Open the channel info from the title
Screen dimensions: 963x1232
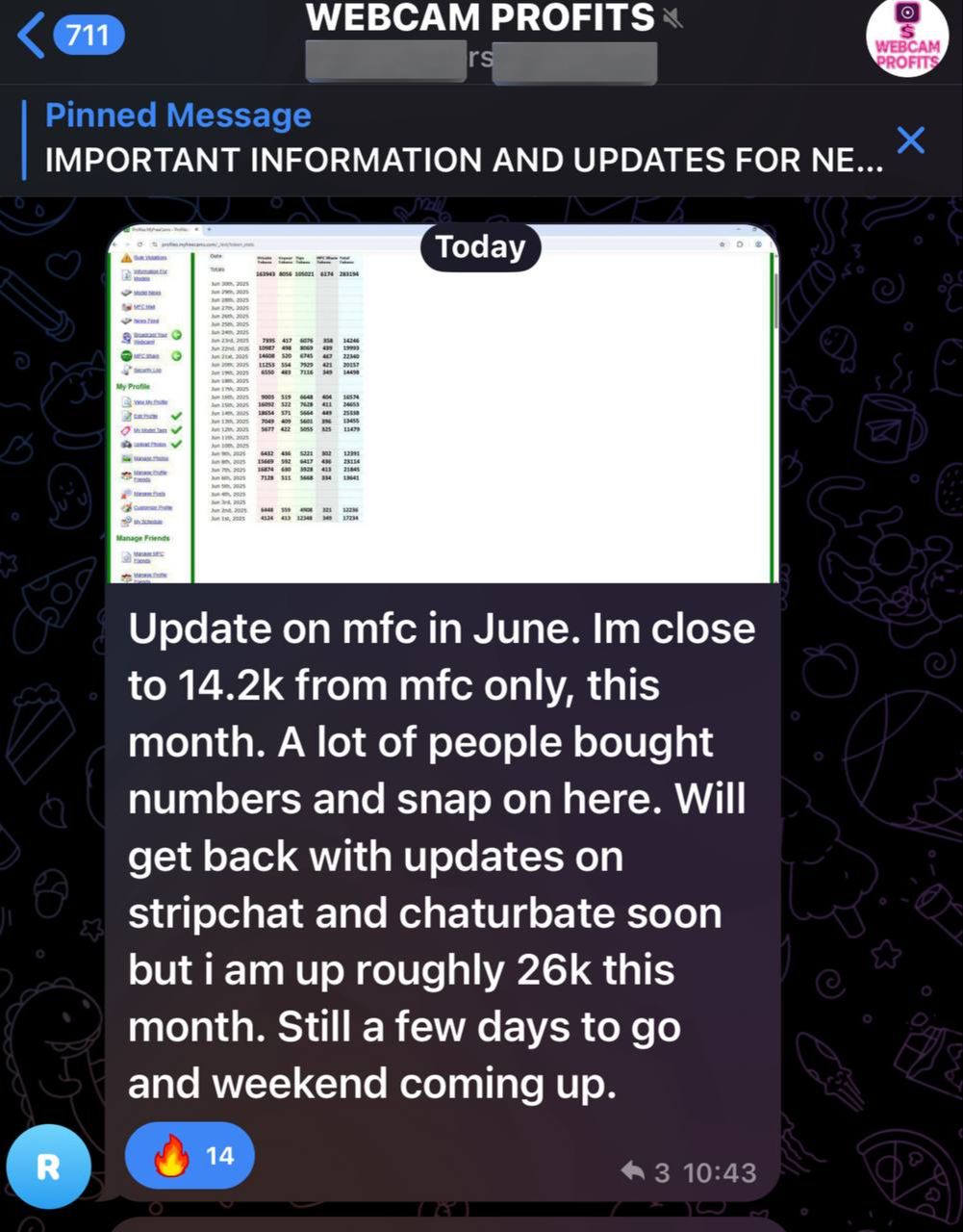tap(481, 19)
